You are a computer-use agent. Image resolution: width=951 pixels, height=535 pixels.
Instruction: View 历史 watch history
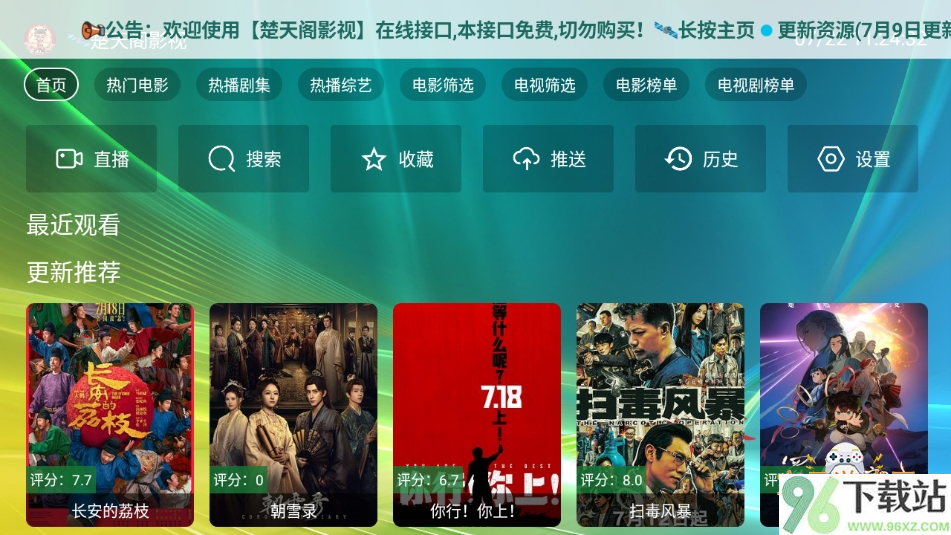click(x=700, y=159)
